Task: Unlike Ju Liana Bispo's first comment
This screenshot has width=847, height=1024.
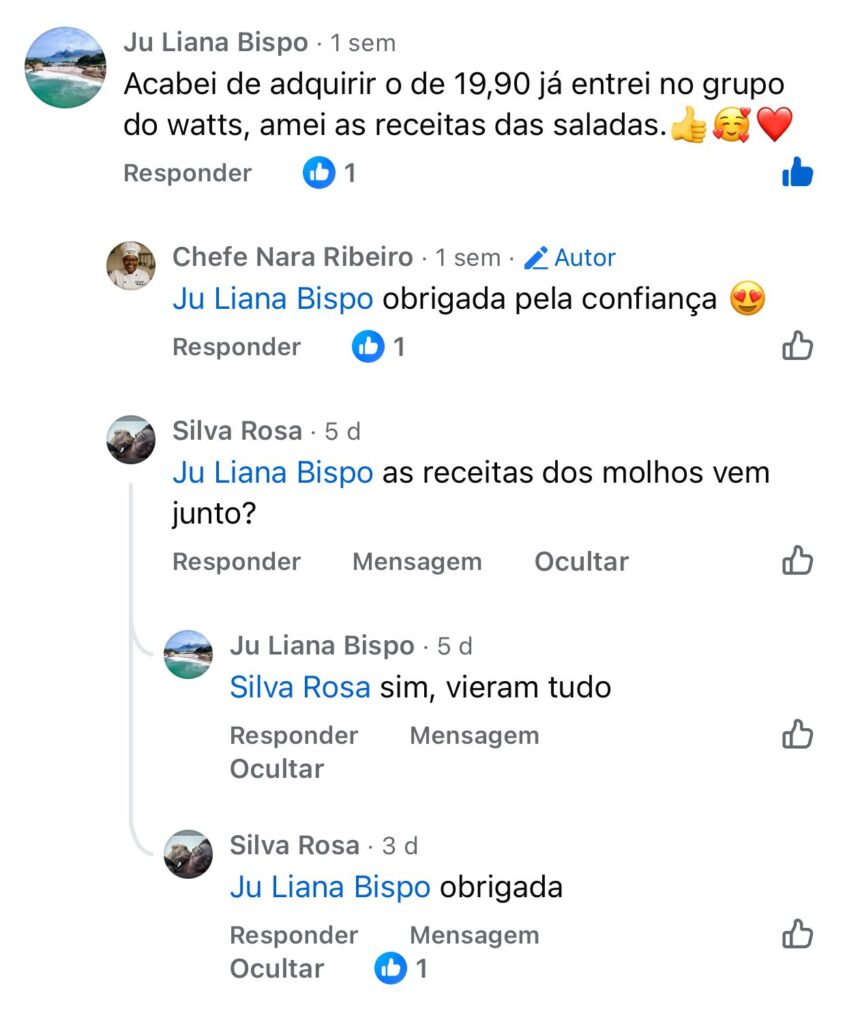Action: [x=797, y=173]
